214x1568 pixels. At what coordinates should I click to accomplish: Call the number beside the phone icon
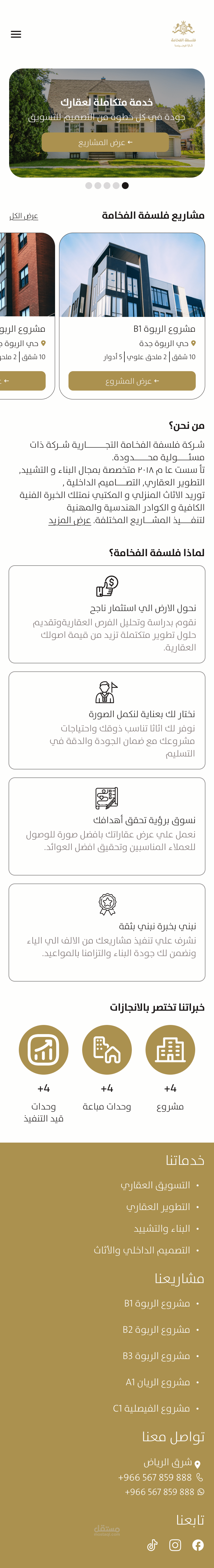(155, 1477)
